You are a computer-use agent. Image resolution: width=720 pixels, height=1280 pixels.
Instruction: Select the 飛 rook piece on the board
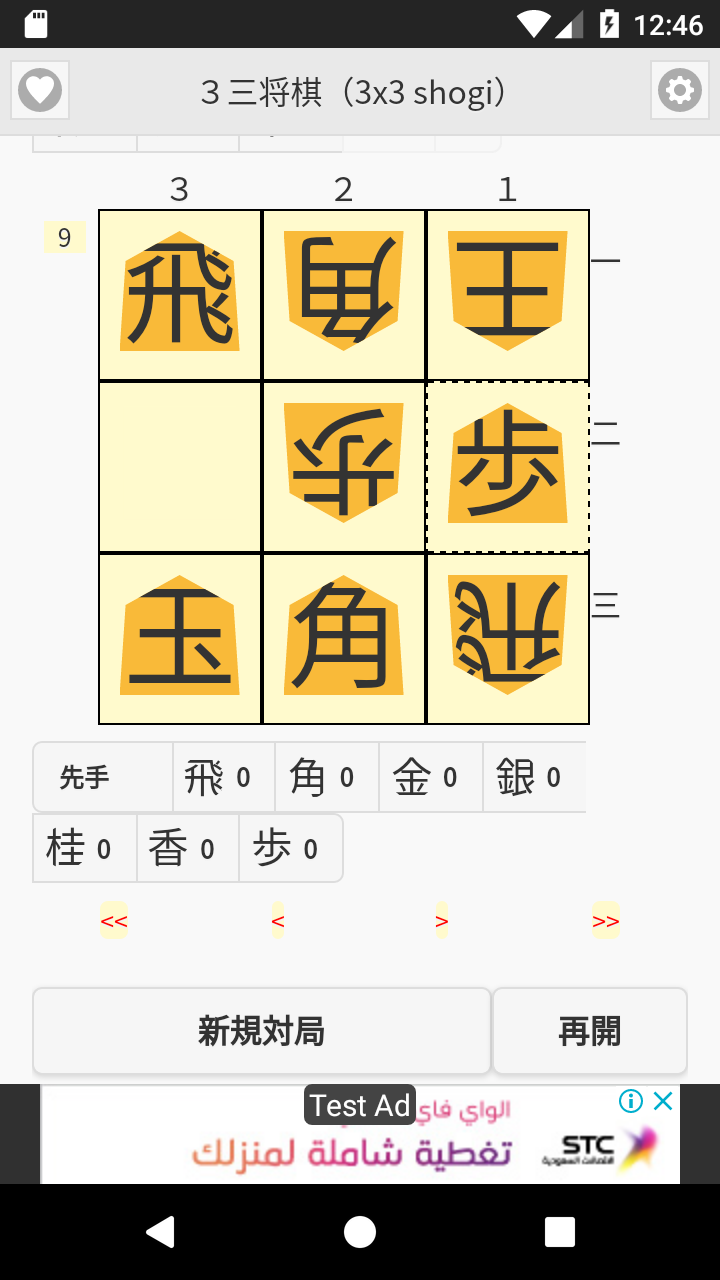point(180,295)
